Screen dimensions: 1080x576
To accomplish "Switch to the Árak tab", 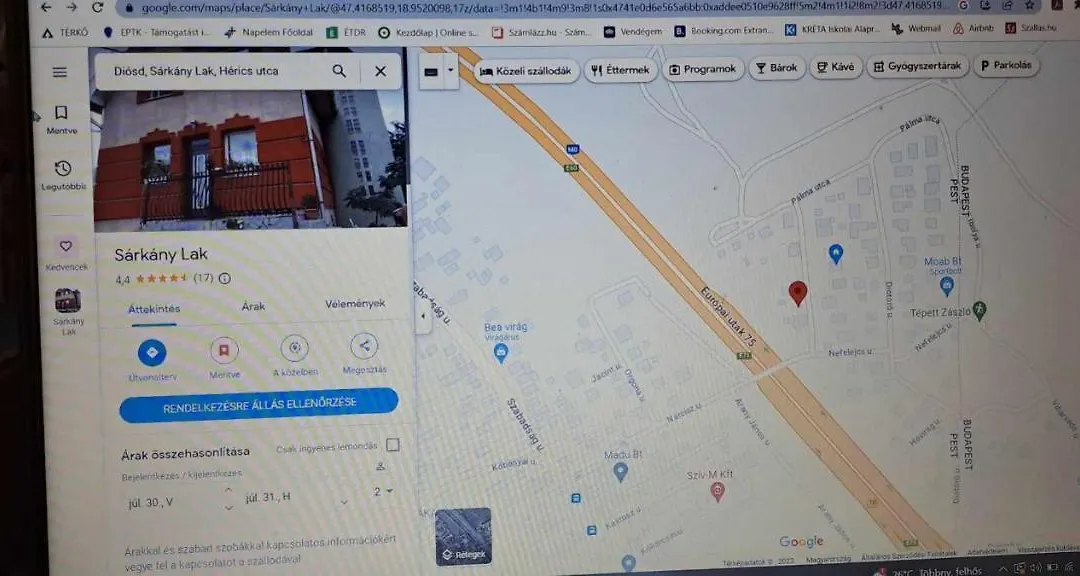I will [254, 306].
